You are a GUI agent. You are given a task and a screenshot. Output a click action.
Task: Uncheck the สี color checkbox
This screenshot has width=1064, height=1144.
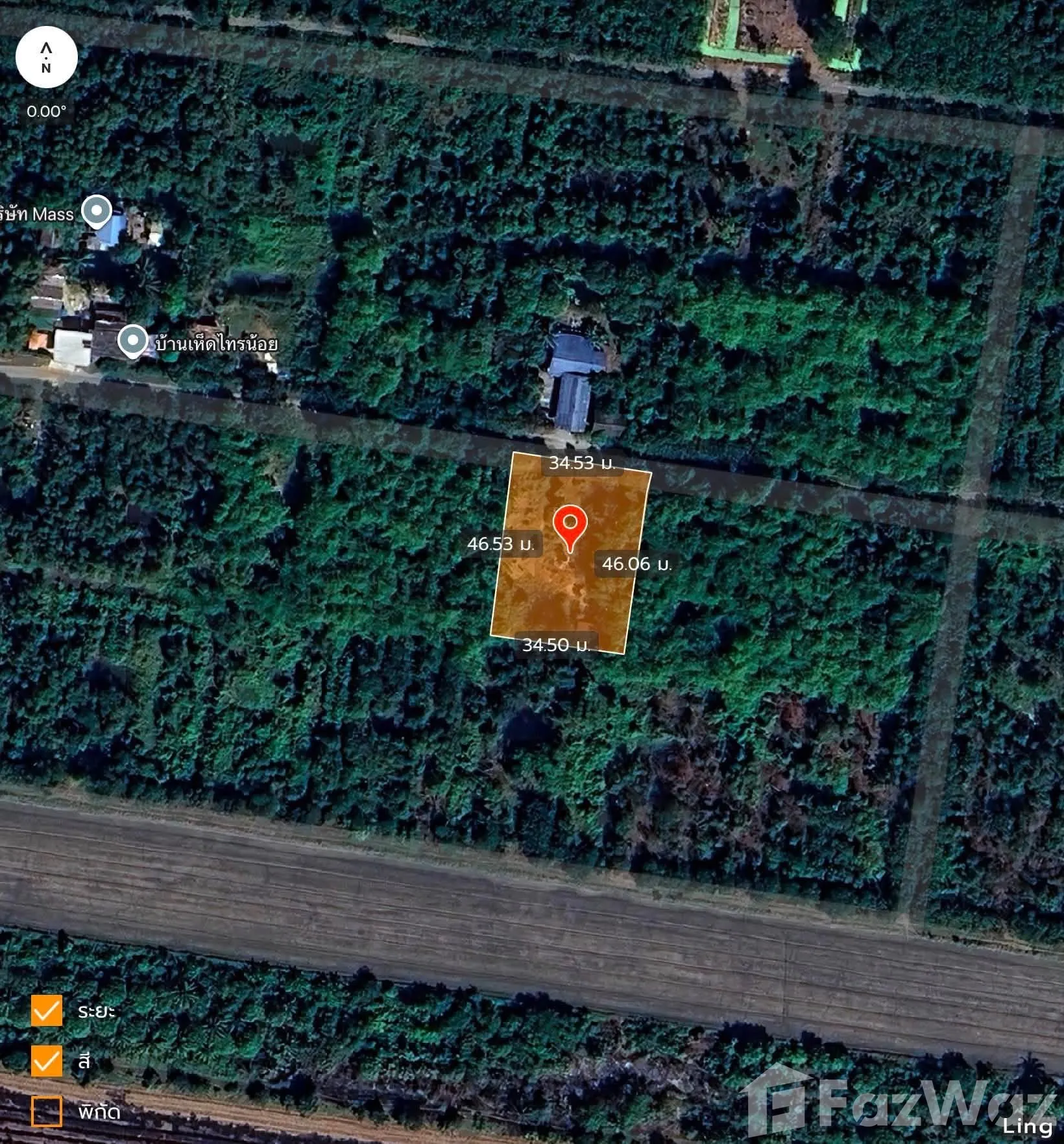(x=47, y=1061)
